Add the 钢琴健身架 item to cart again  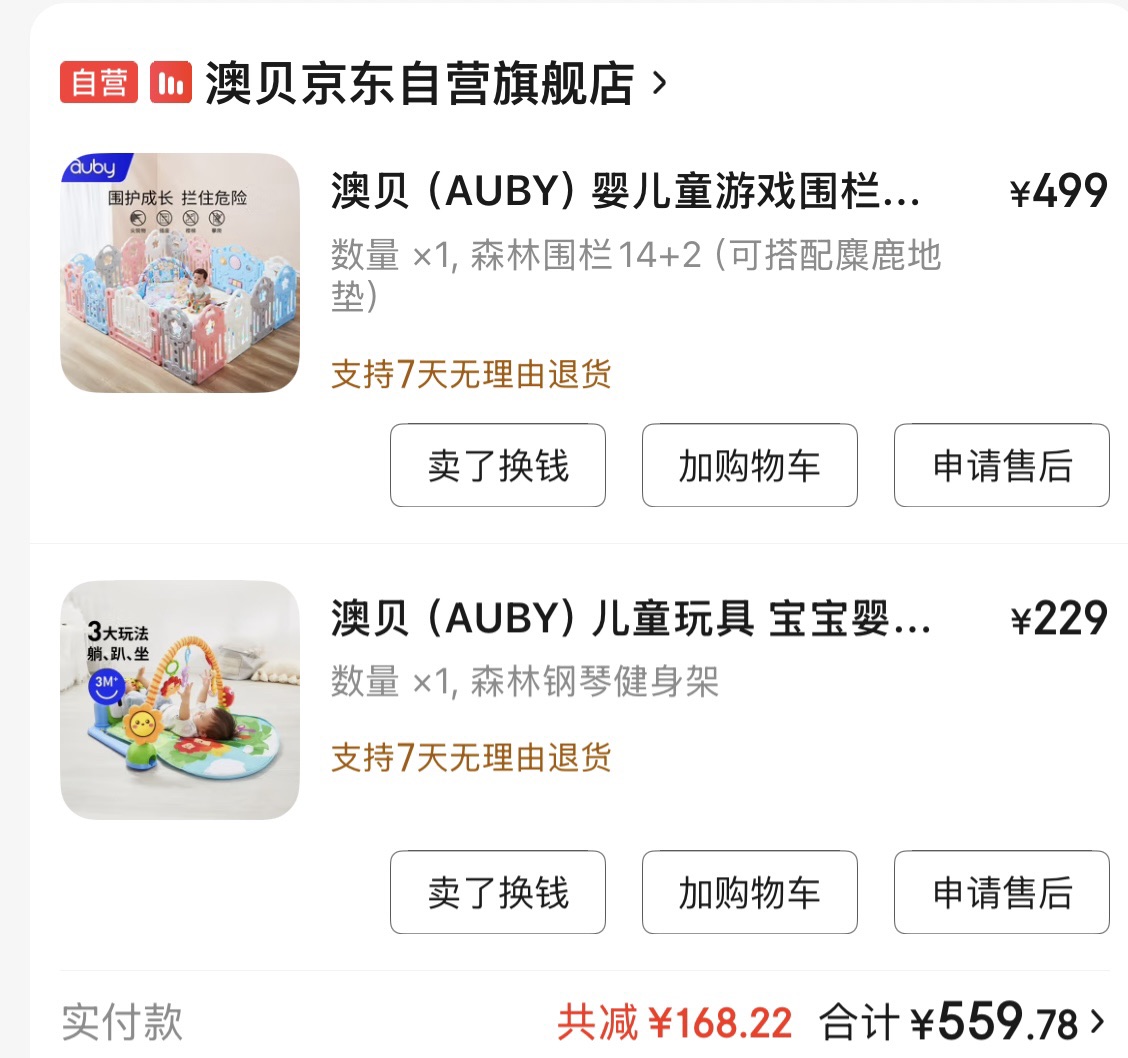[x=750, y=893]
